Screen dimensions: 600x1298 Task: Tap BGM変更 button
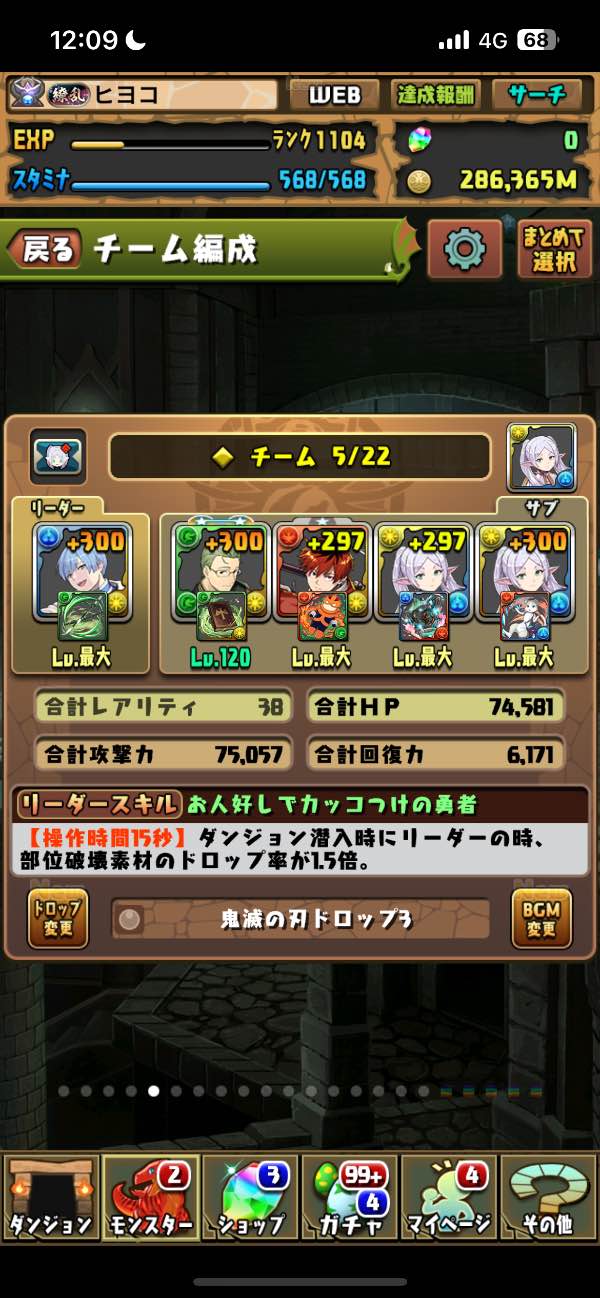tap(541, 918)
